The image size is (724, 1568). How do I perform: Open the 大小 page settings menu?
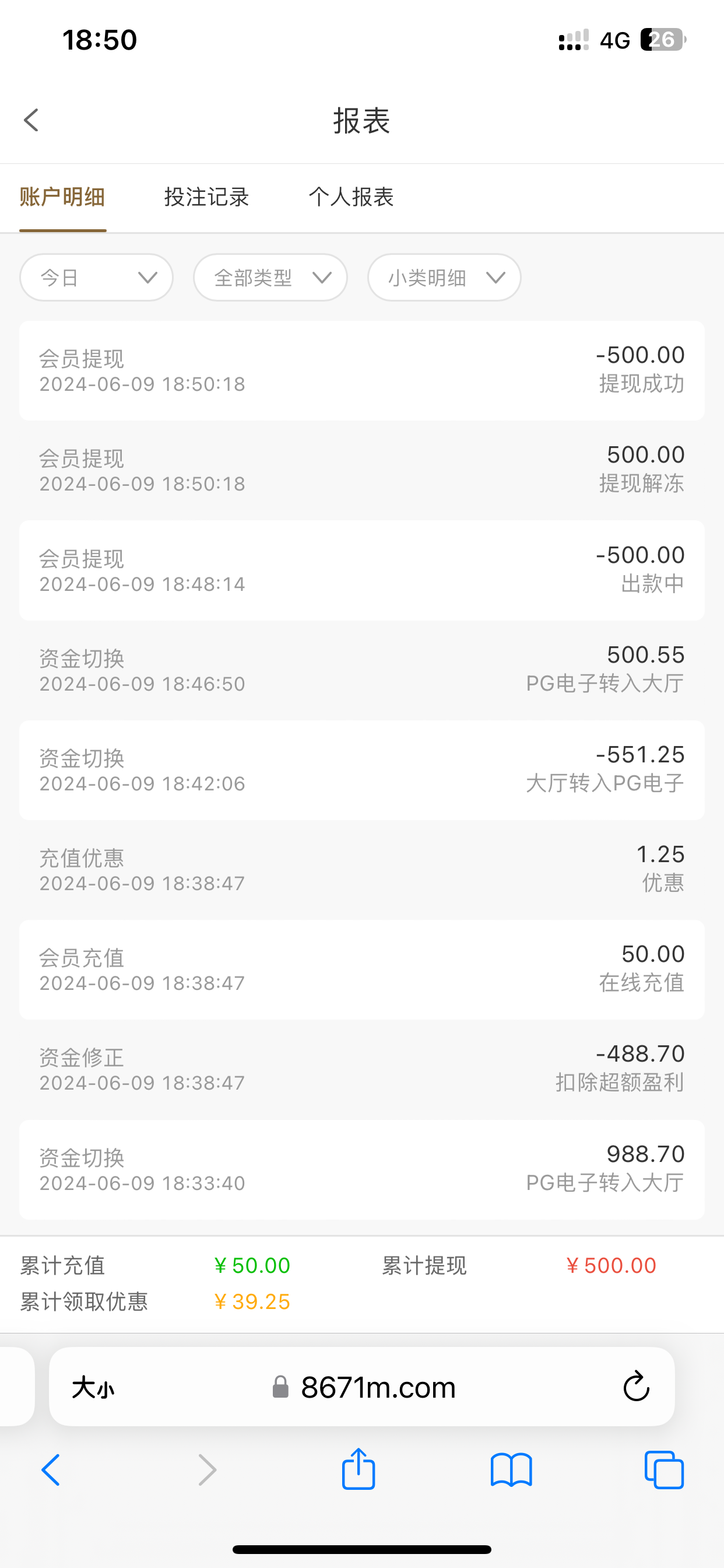93,1388
